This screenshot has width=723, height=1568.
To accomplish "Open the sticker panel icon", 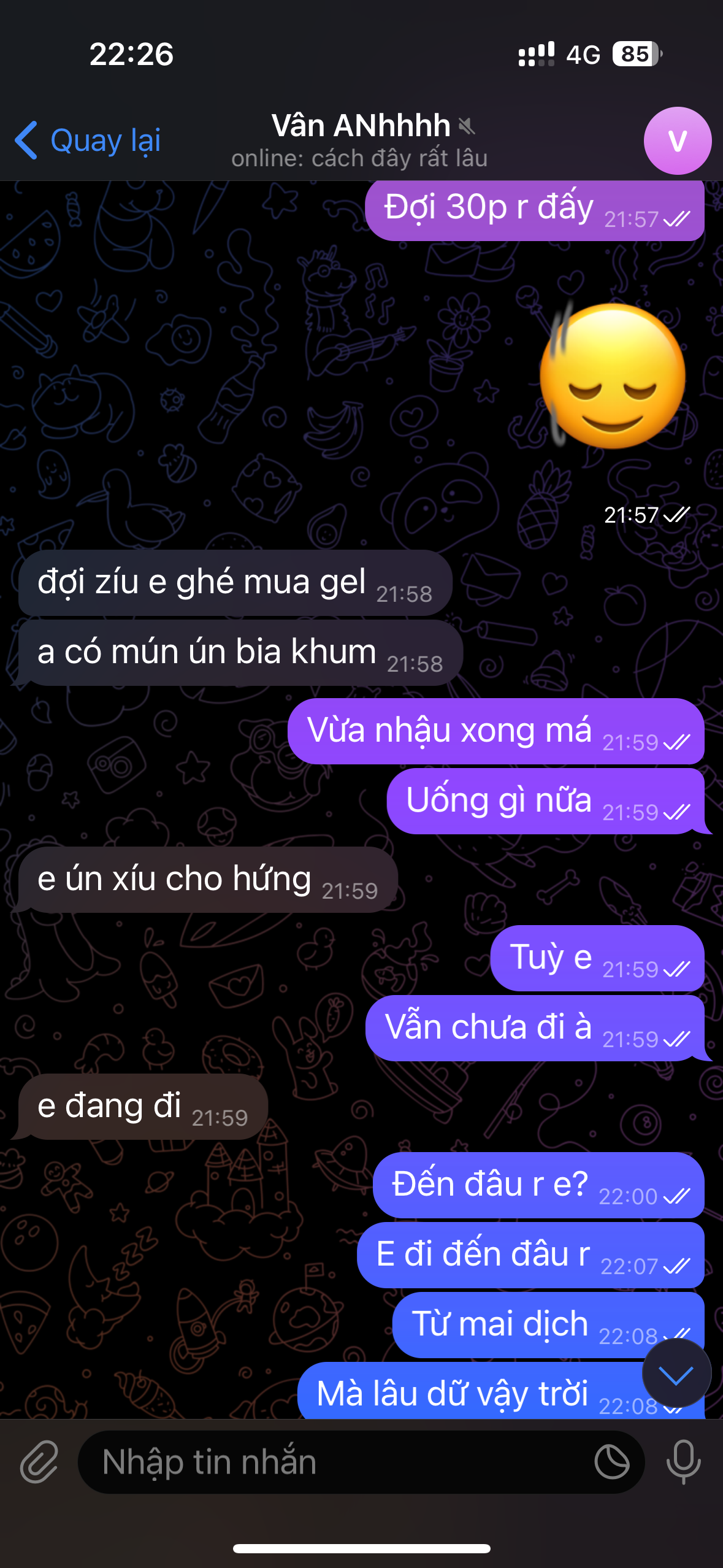I will tap(611, 1462).
